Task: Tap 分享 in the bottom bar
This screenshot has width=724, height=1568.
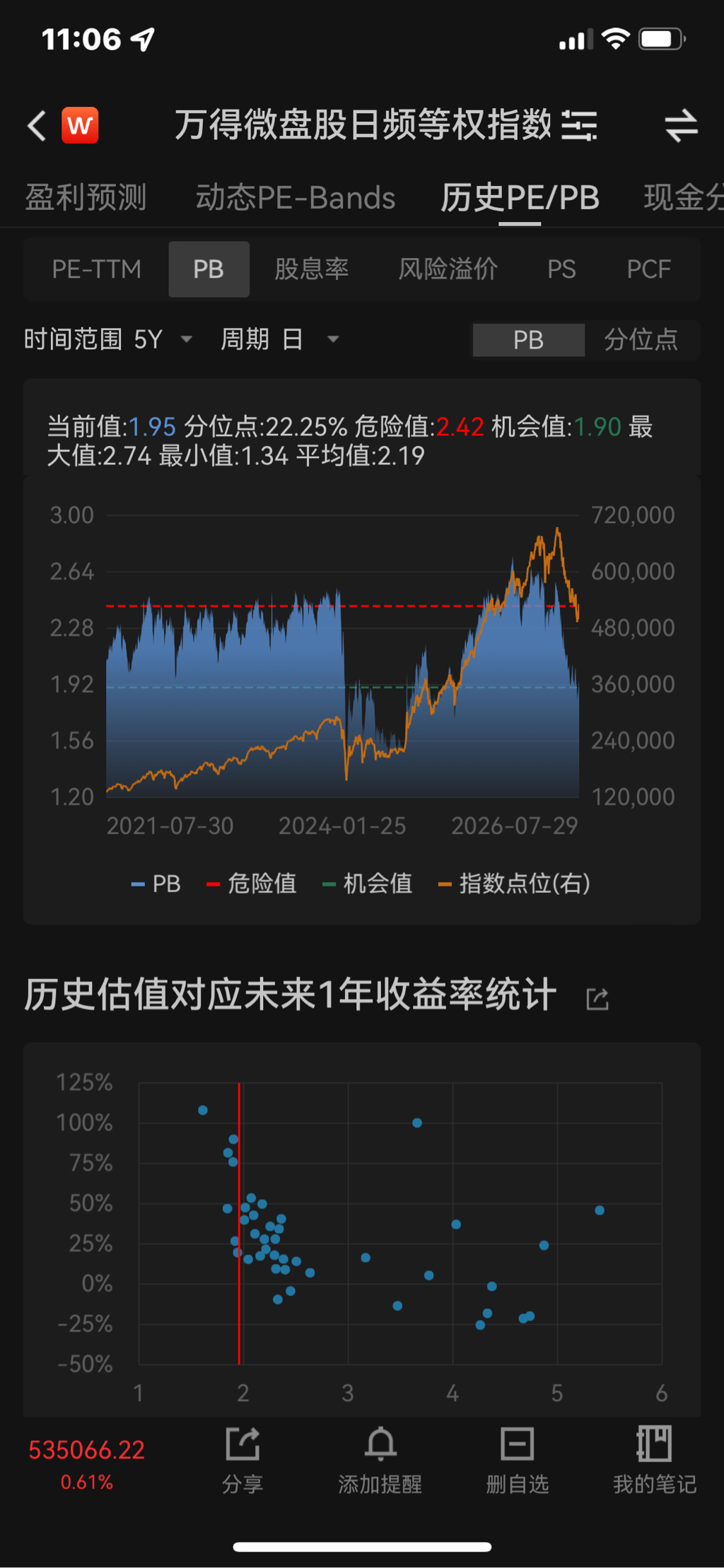Action: [x=243, y=1459]
